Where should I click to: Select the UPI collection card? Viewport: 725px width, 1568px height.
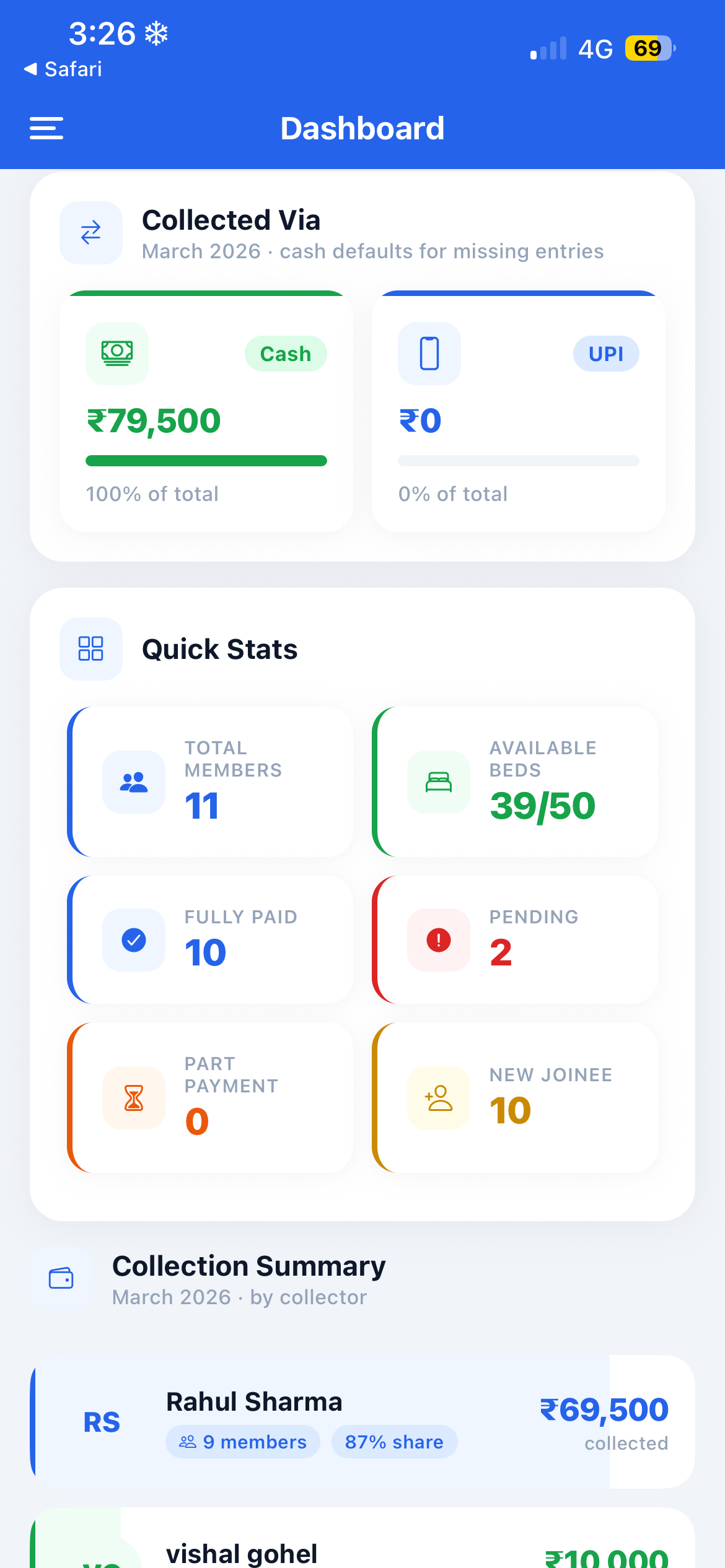pyautogui.click(x=519, y=411)
